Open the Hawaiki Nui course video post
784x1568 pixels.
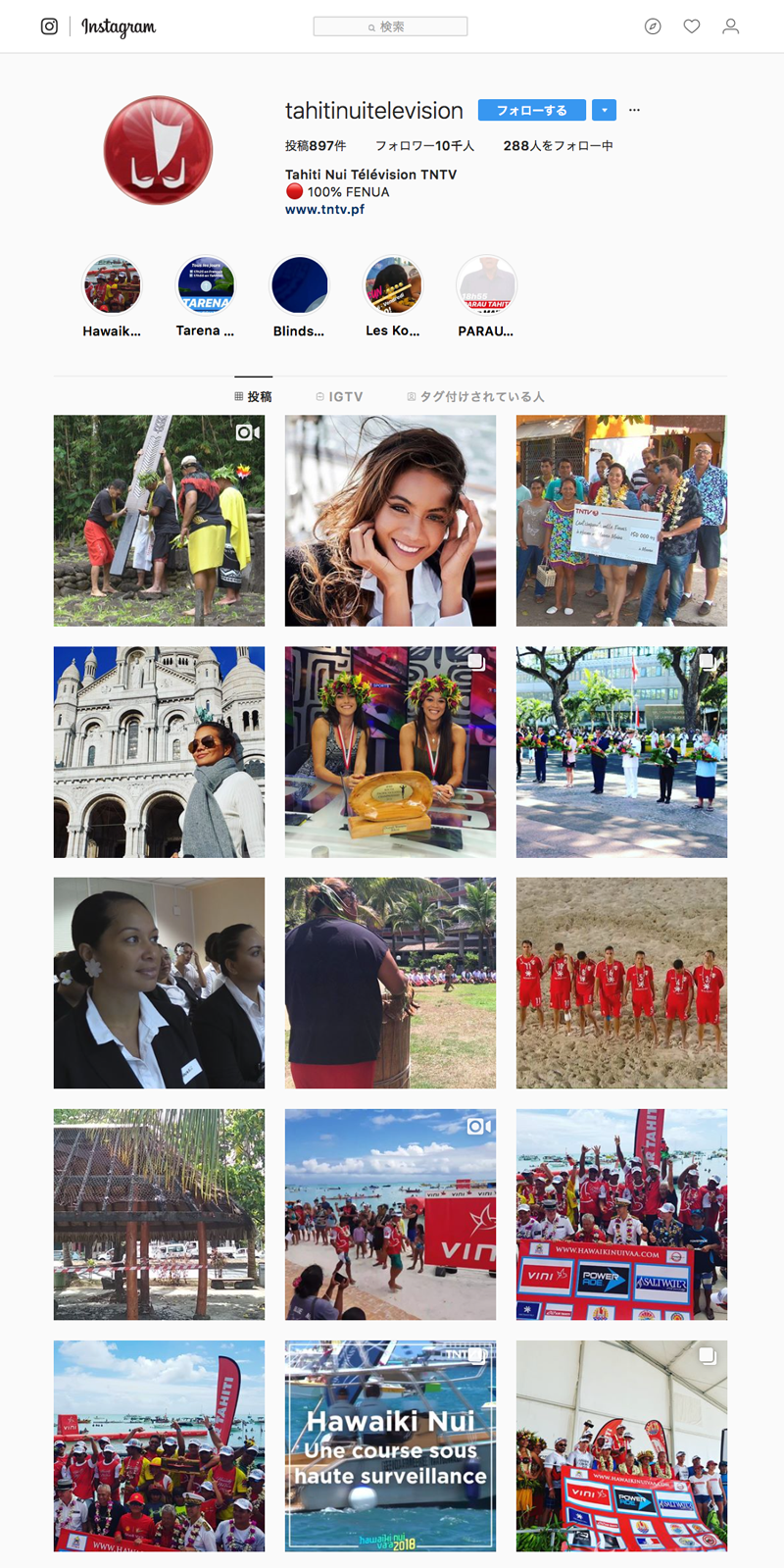[390, 1445]
